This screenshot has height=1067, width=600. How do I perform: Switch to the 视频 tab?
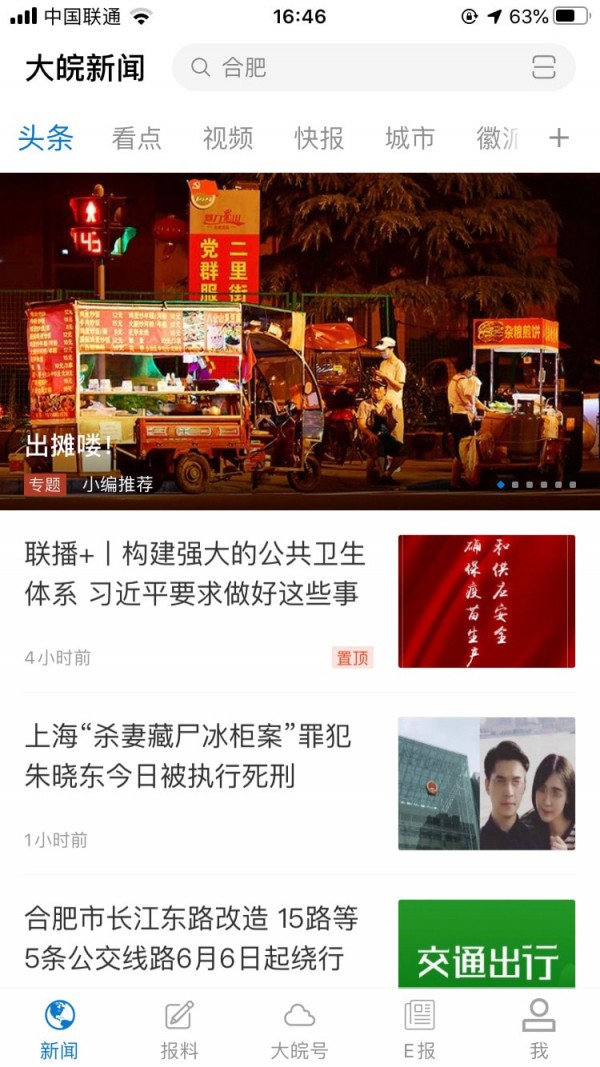pos(228,138)
